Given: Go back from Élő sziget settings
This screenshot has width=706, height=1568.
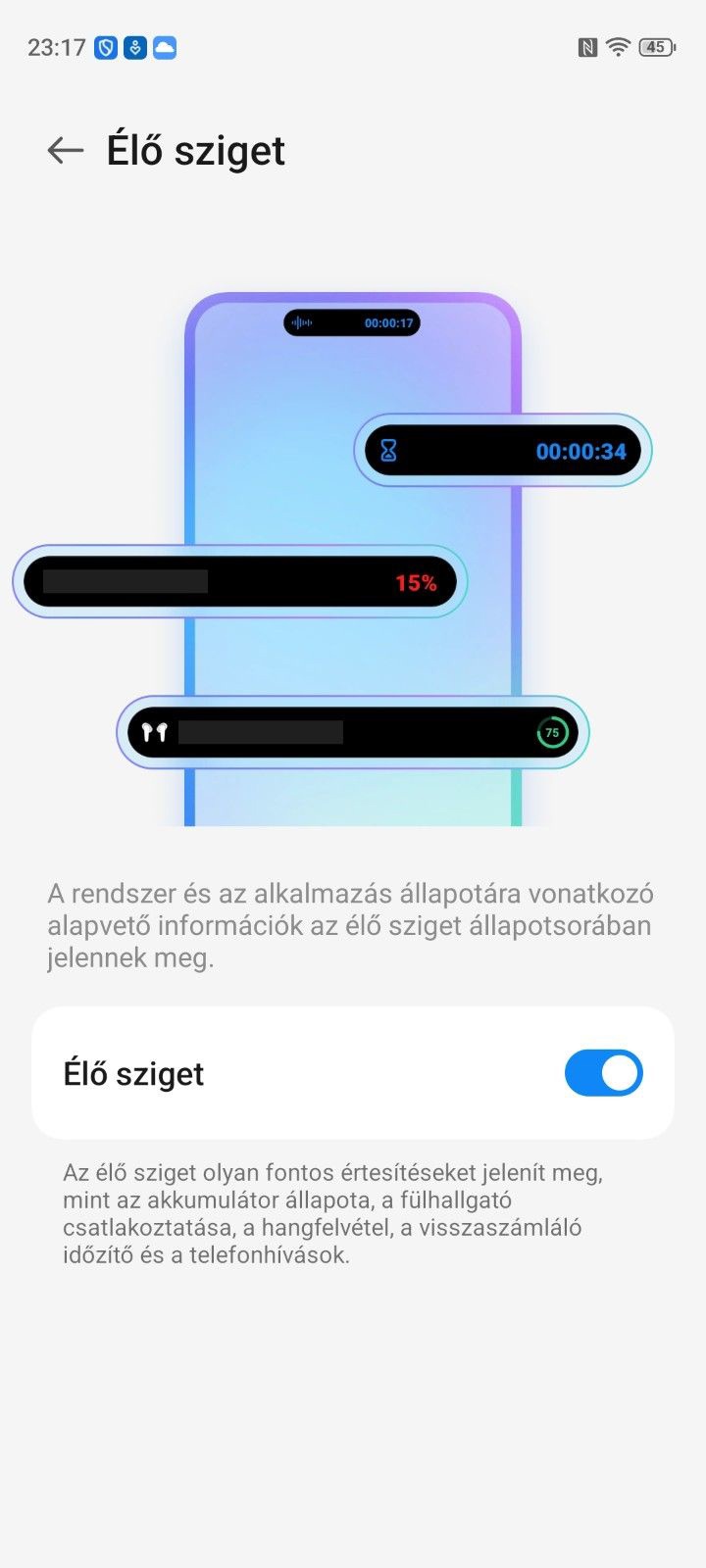Looking at the screenshot, I should [x=66, y=150].
